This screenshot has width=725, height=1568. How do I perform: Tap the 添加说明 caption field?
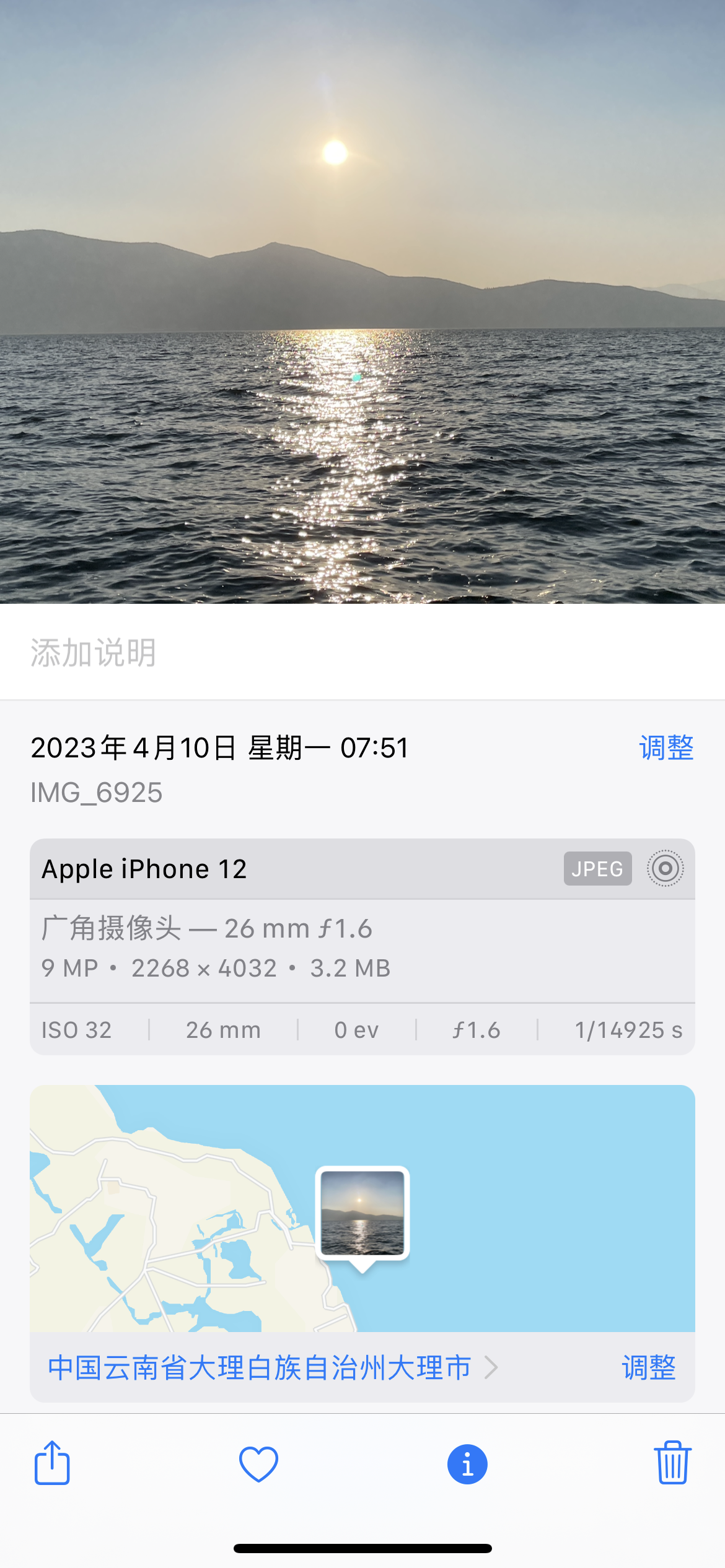pyautogui.click(x=362, y=653)
